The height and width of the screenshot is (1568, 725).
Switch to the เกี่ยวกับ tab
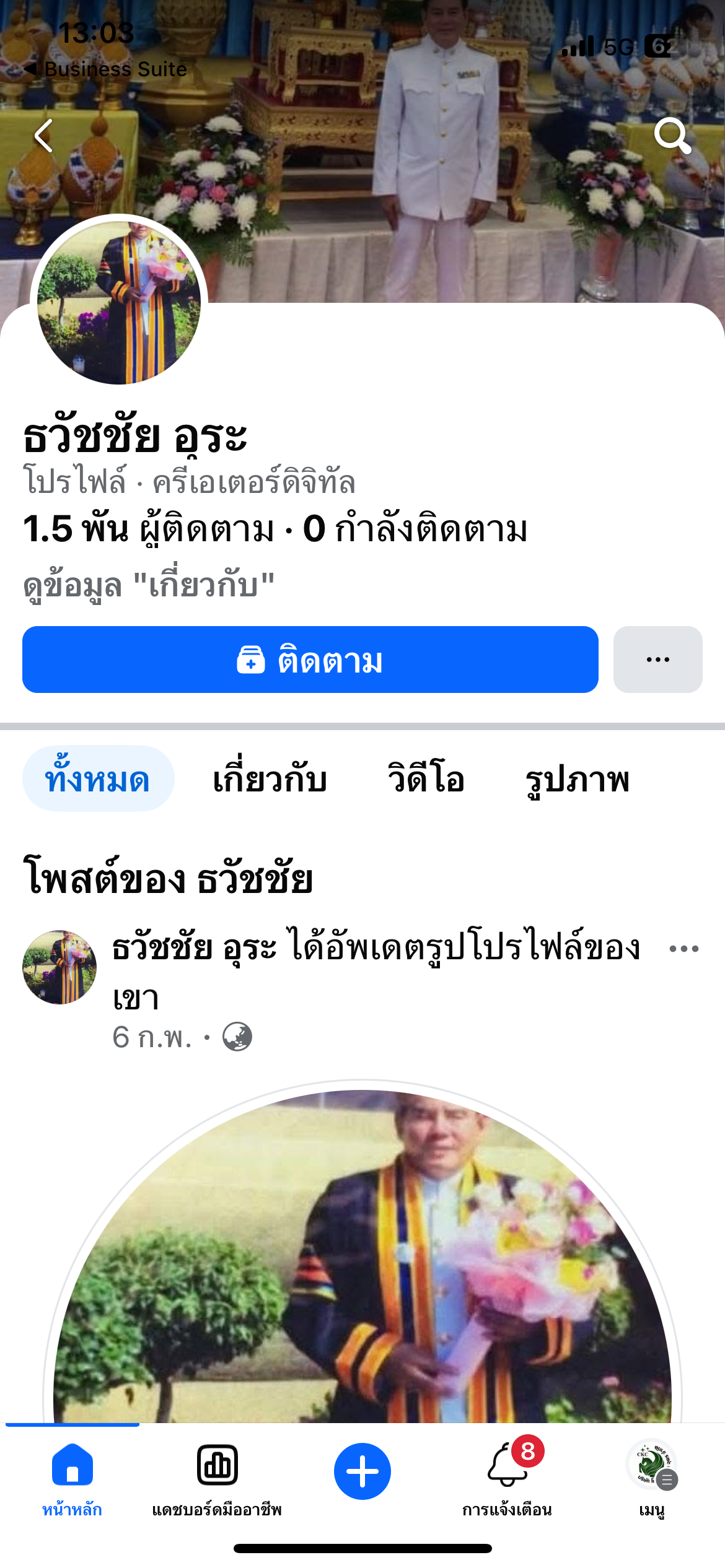[270, 779]
